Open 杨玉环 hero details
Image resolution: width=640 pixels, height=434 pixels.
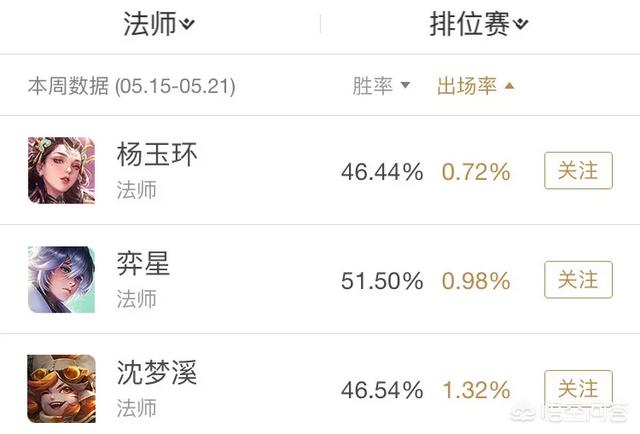coord(157,156)
